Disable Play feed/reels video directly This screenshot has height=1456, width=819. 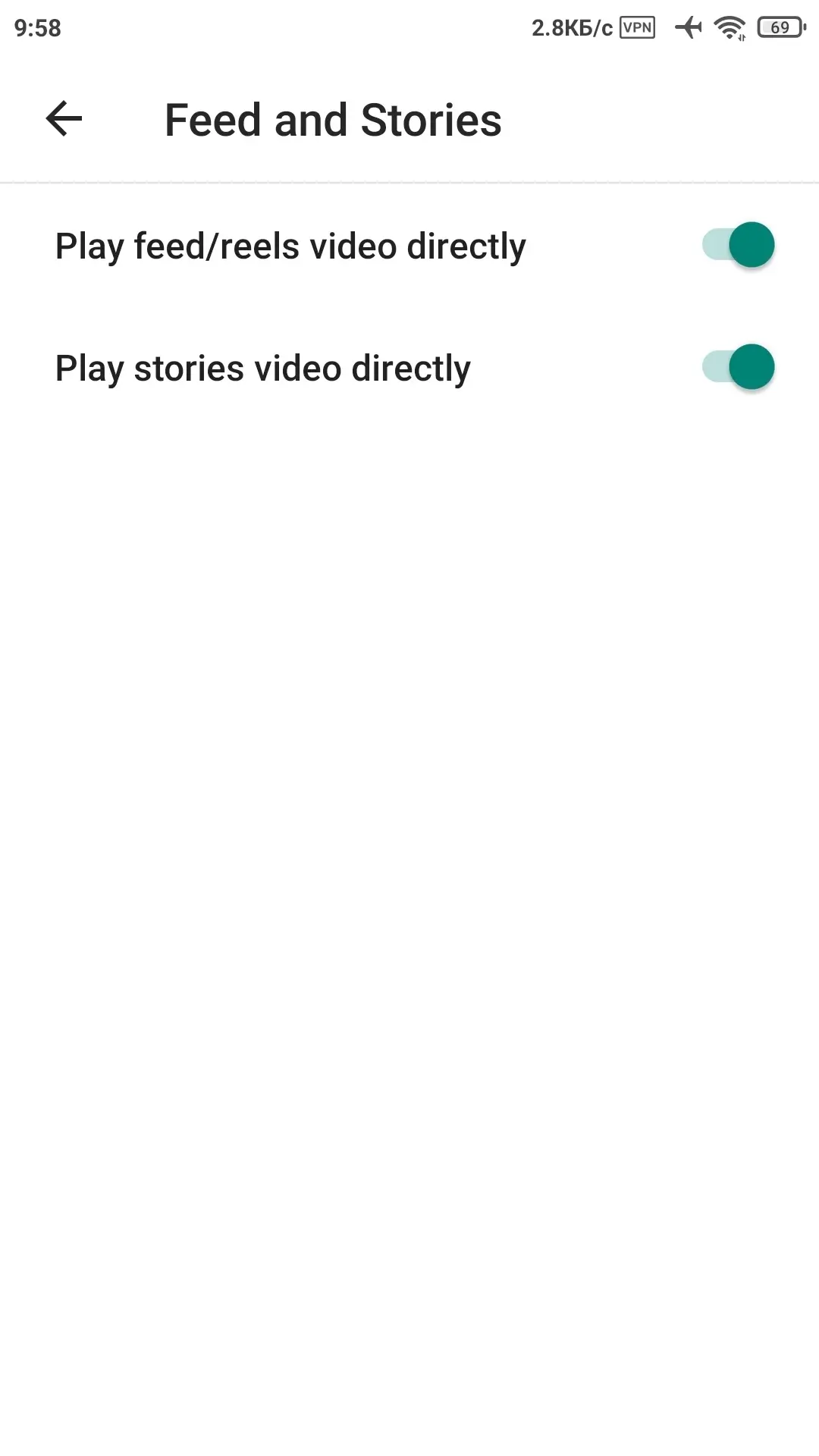click(x=738, y=245)
